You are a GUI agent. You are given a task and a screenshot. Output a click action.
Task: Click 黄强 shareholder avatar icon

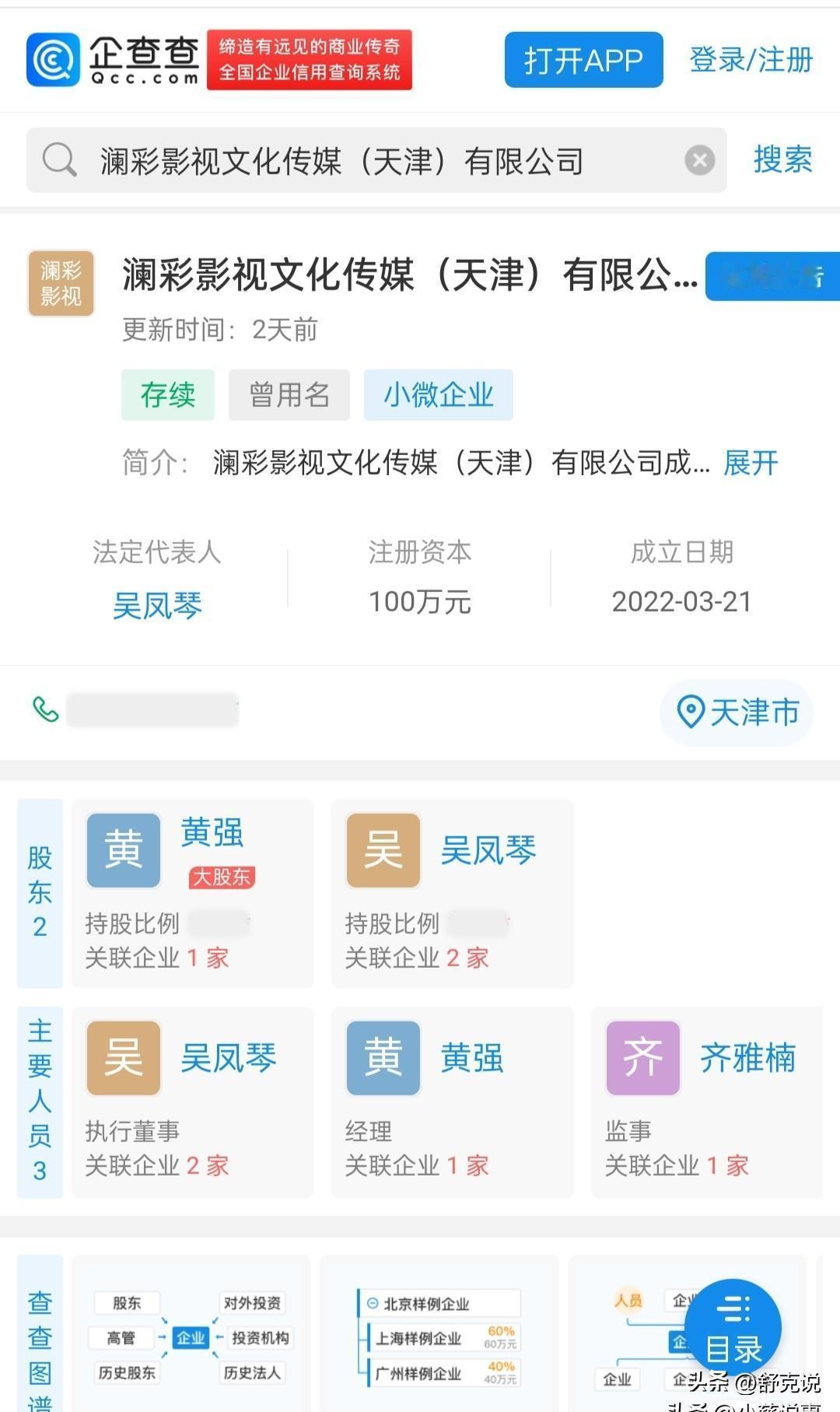(123, 850)
